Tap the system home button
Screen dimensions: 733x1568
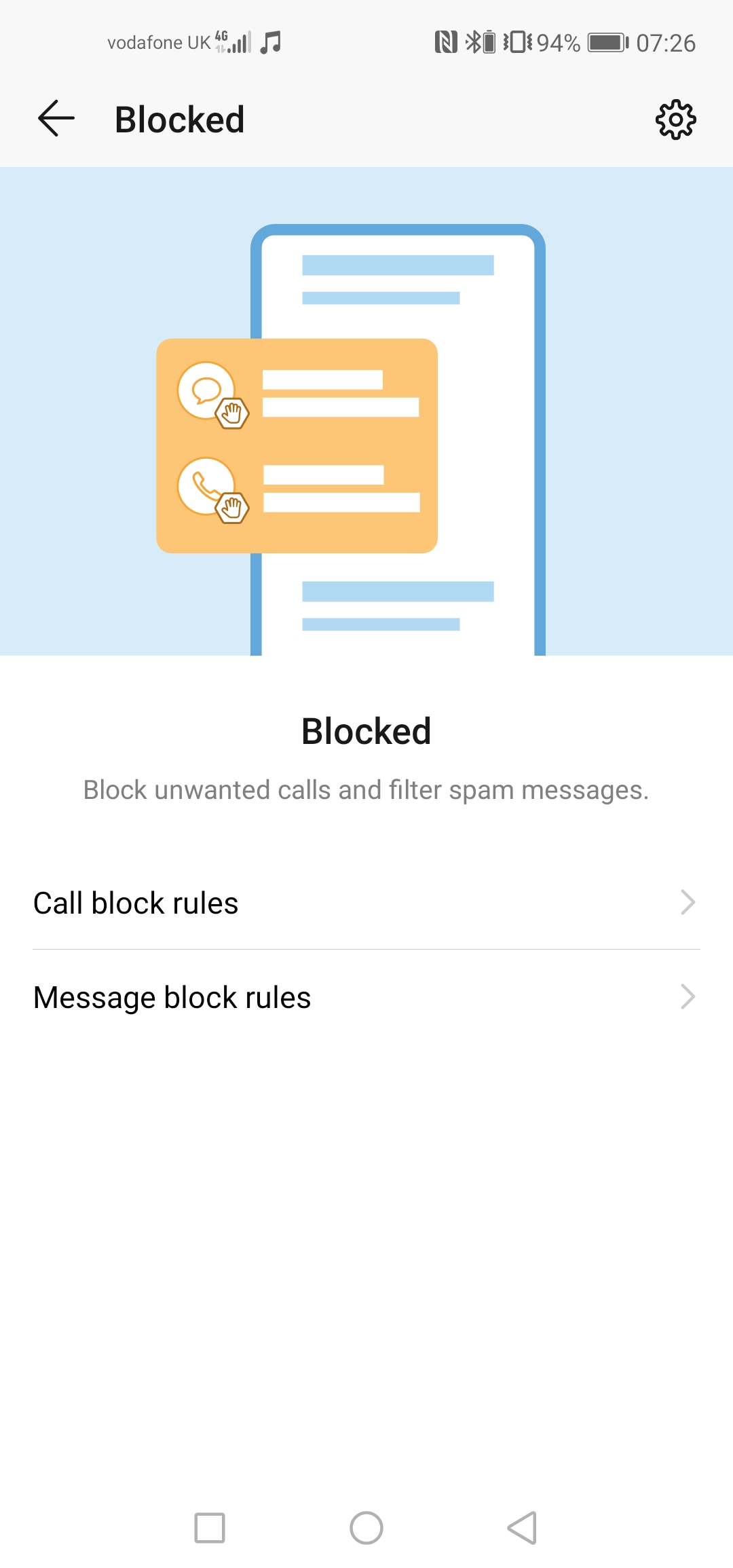click(x=366, y=1528)
